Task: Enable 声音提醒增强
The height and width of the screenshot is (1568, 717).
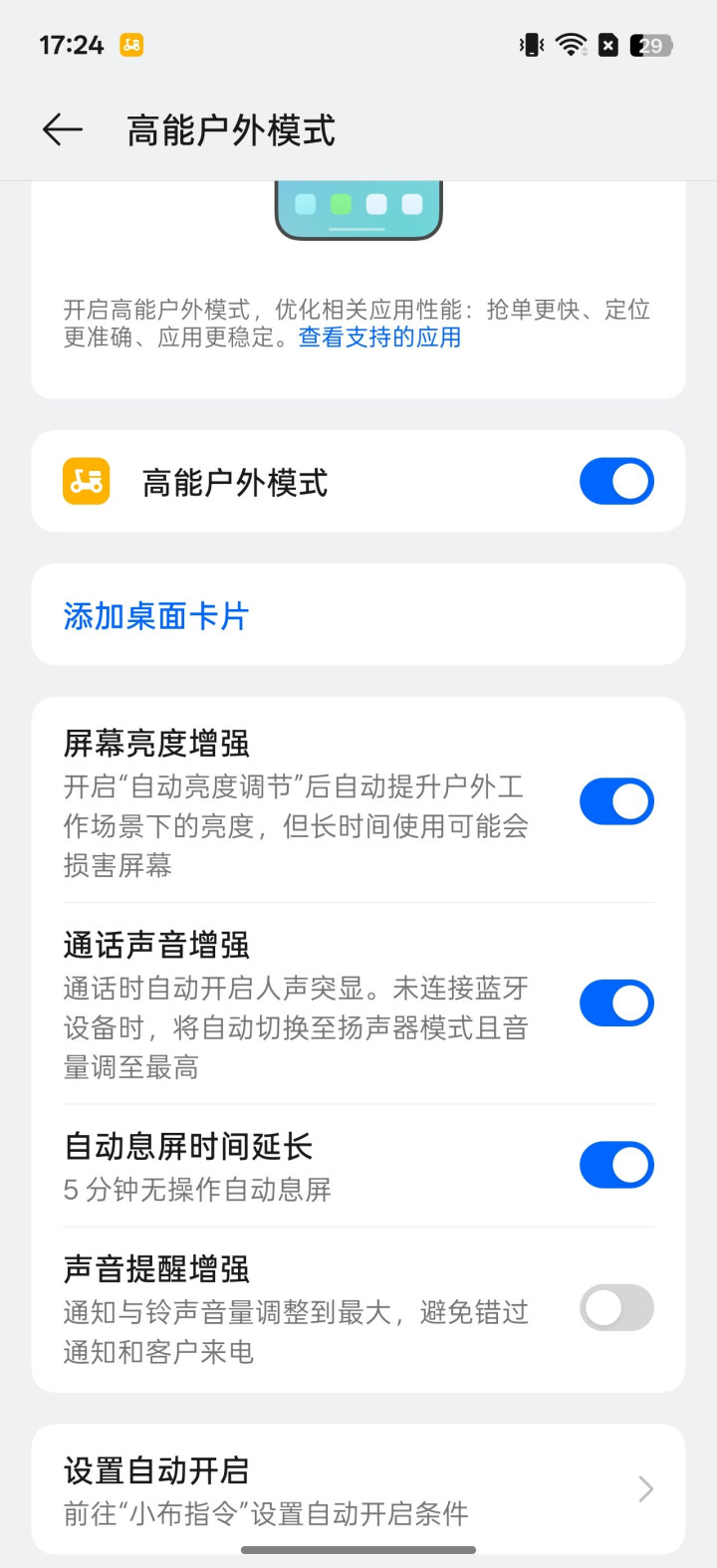Action: pos(616,1308)
